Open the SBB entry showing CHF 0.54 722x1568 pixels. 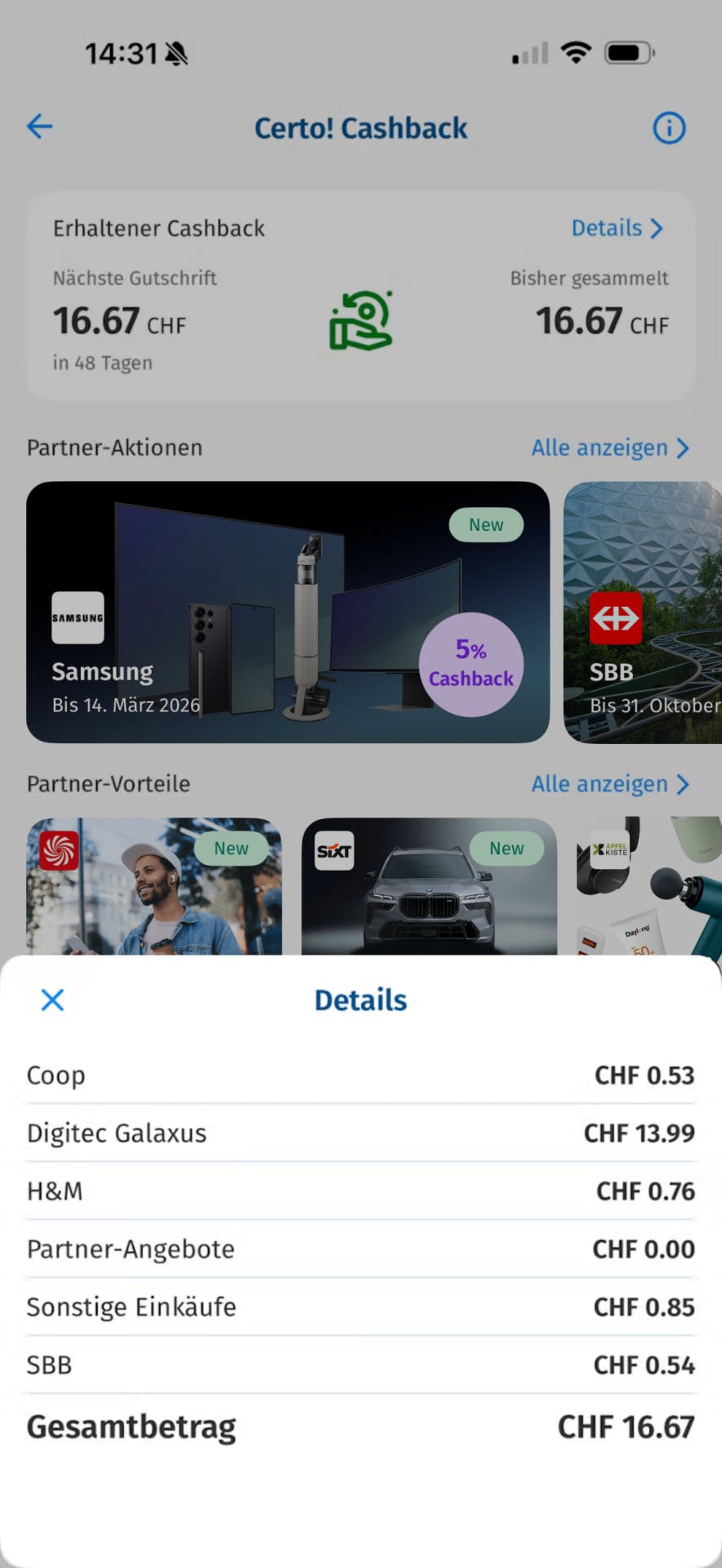tap(360, 1365)
